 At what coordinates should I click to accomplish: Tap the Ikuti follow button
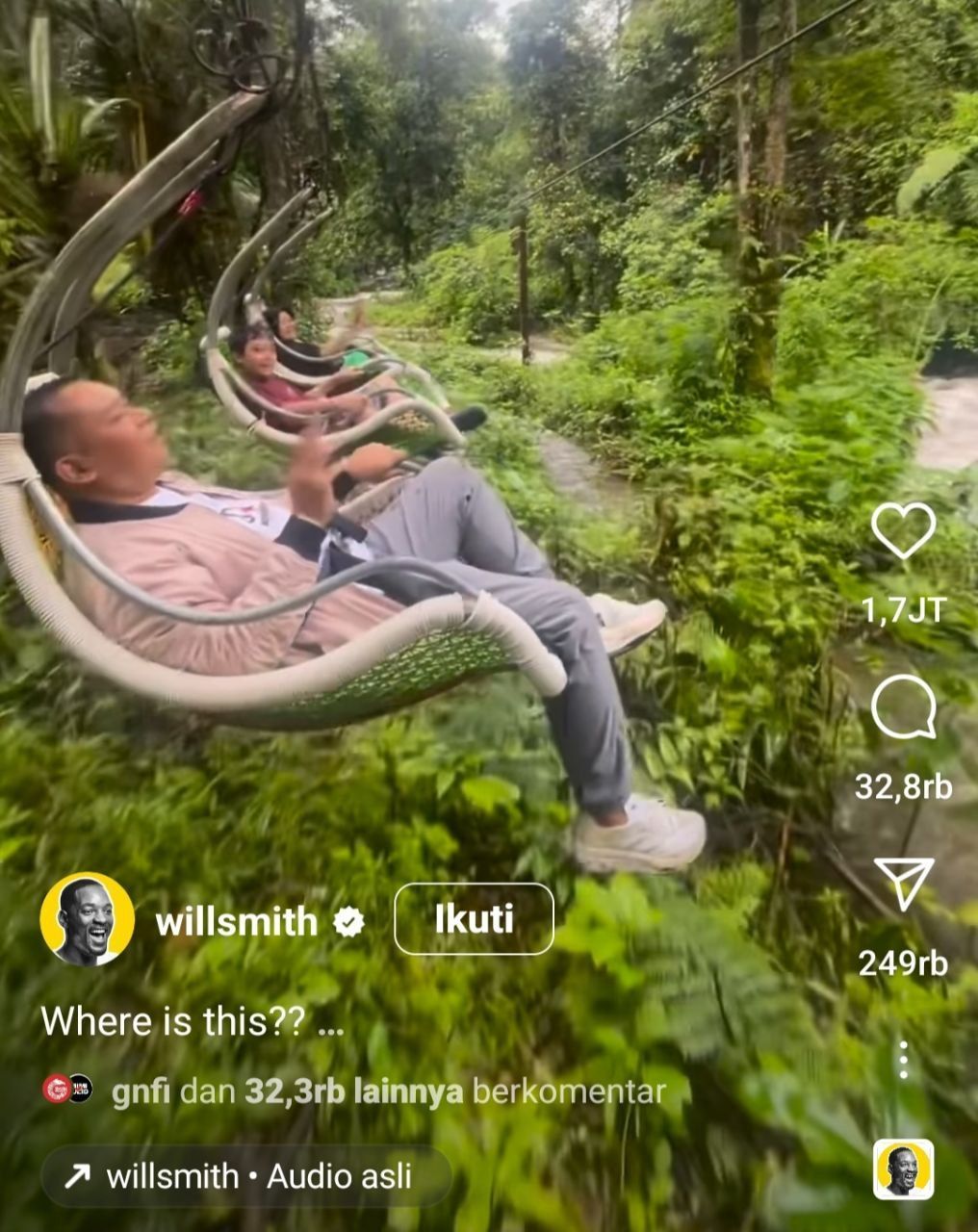(x=474, y=919)
